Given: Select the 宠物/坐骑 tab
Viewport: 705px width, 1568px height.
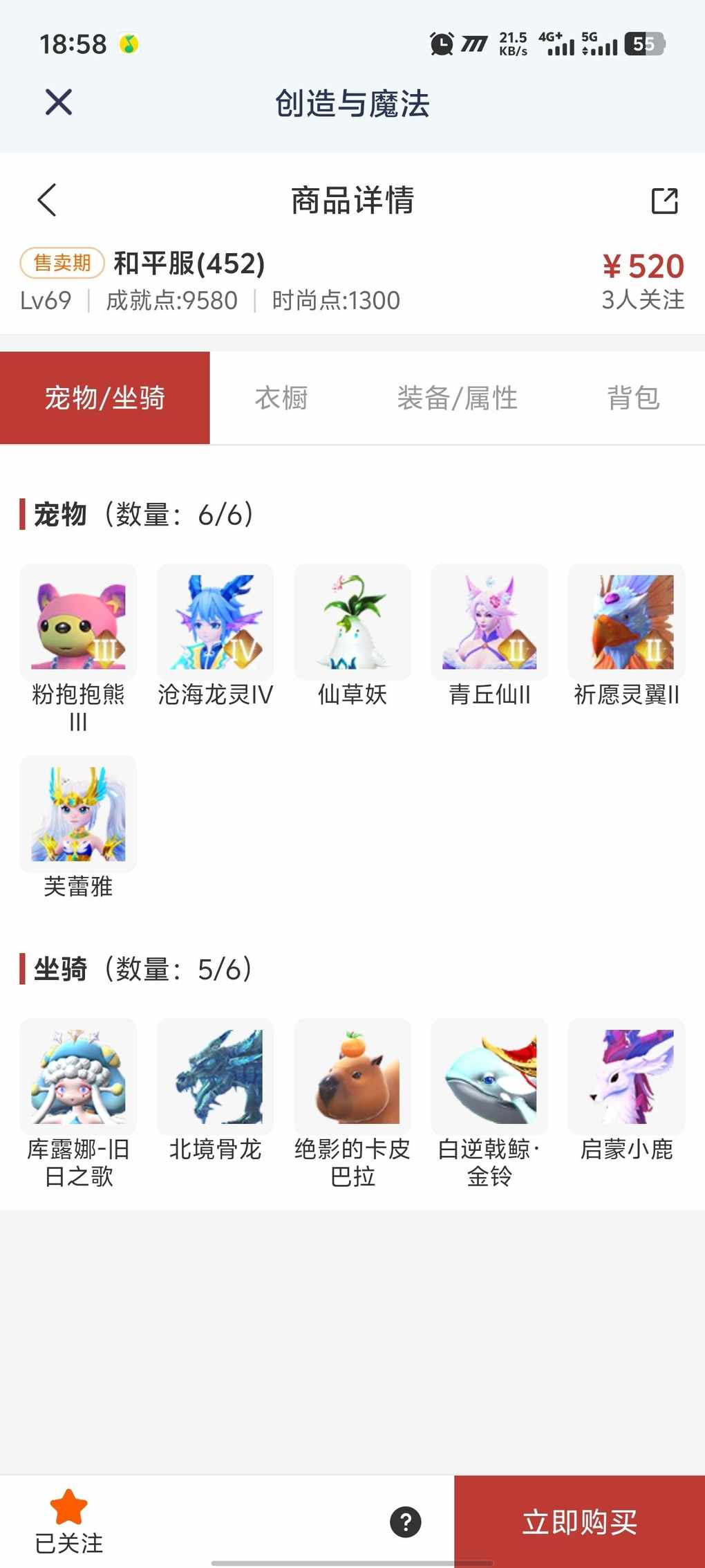Looking at the screenshot, I should click(105, 398).
